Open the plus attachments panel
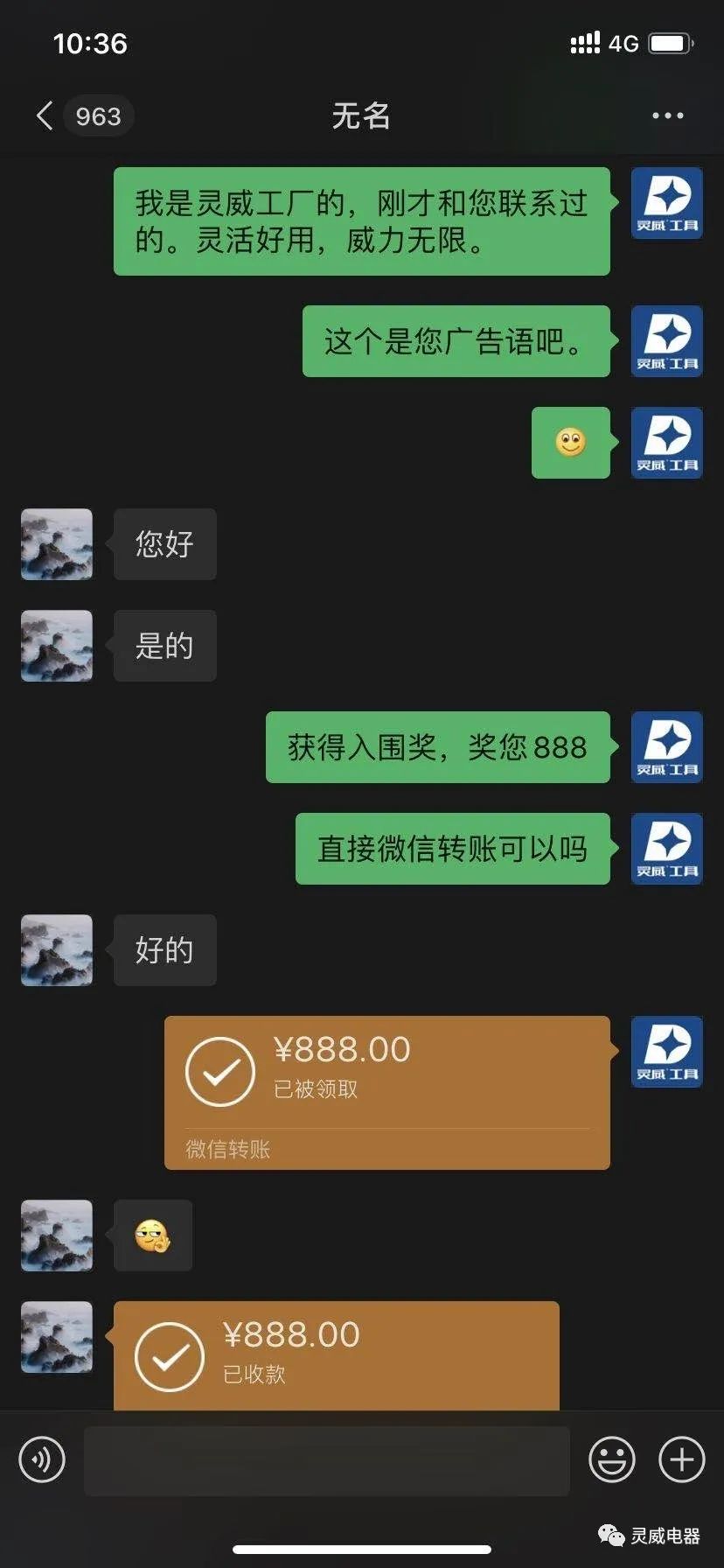This screenshot has height=1568, width=724. point(681,1459)
